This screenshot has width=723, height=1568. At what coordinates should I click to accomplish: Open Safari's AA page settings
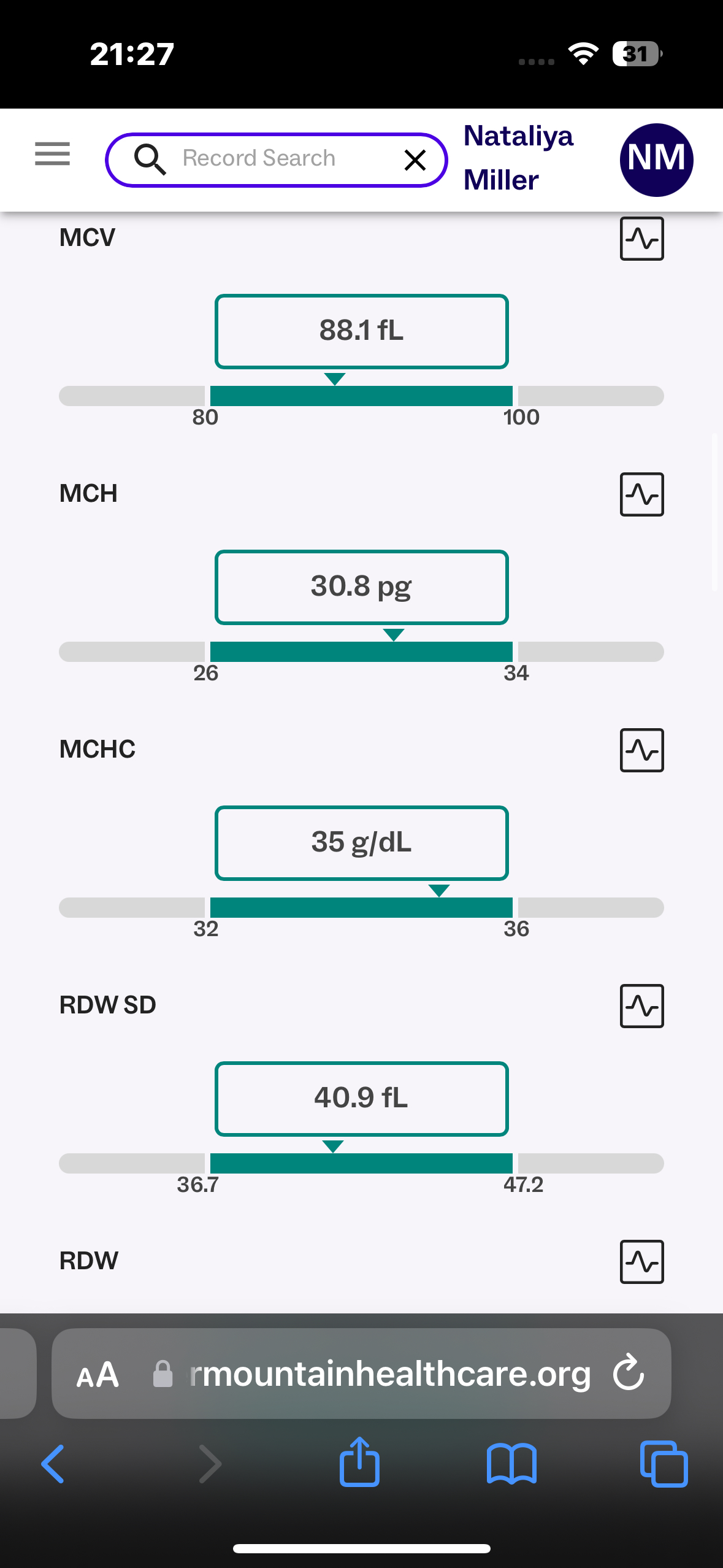97,1375
